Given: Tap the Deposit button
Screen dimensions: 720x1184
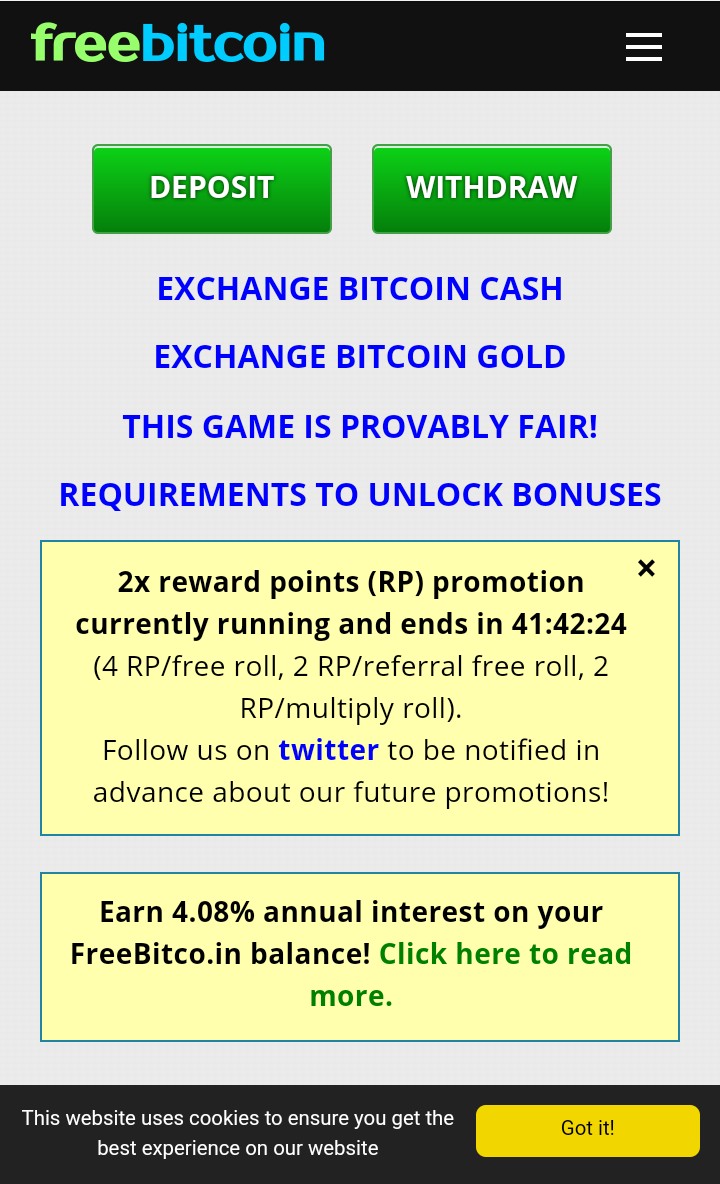Looking at the screenshot, I should point(212,188).
